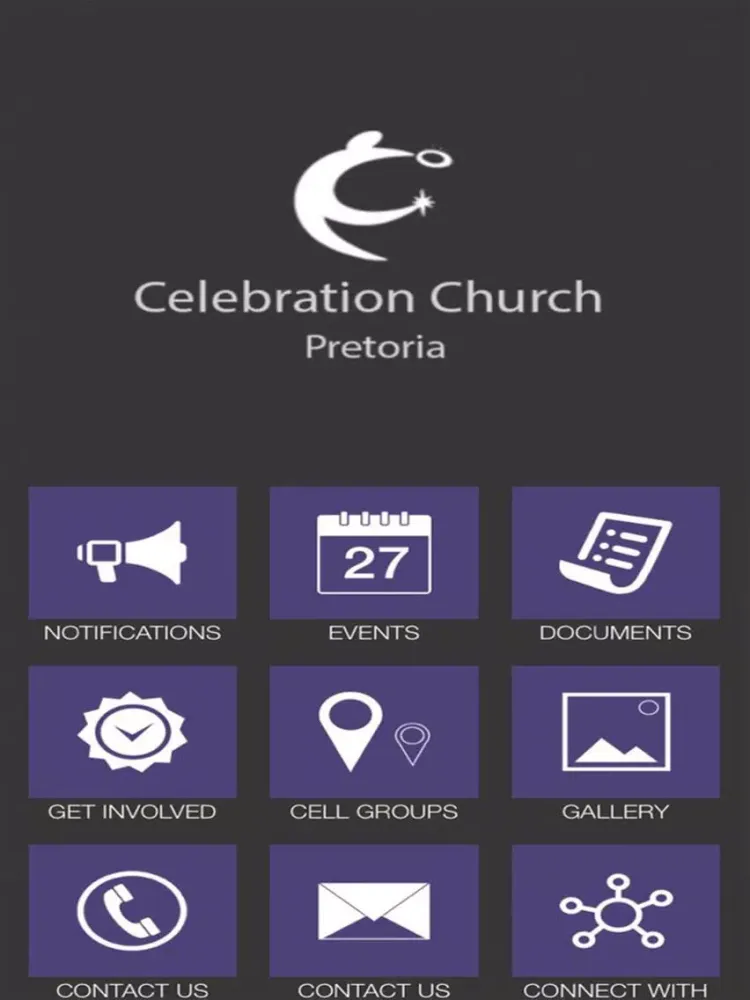Tap Contact Us tile with phone icon
750x1000 pixels.
[x=132, y=910]
